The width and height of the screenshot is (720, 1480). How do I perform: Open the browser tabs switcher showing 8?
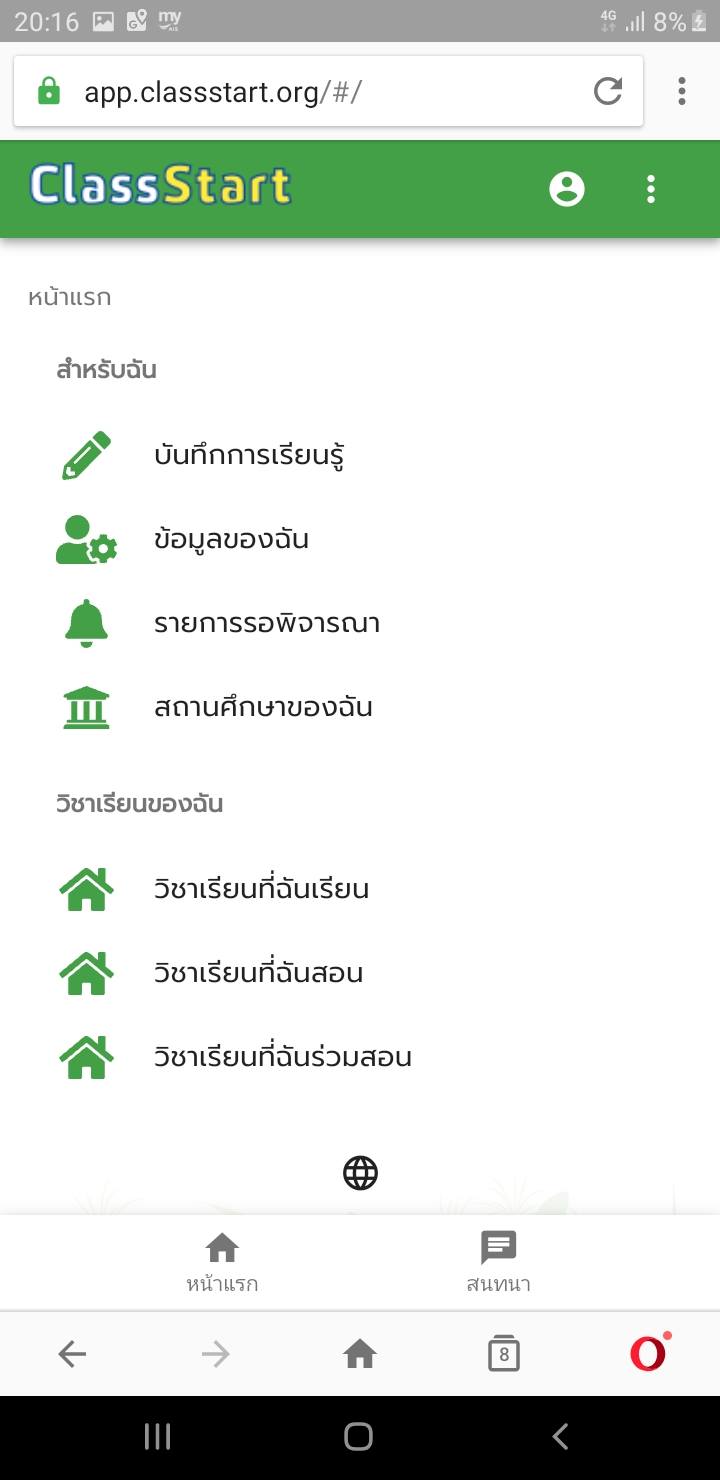pyautogui.click(x=503, y=1354)
